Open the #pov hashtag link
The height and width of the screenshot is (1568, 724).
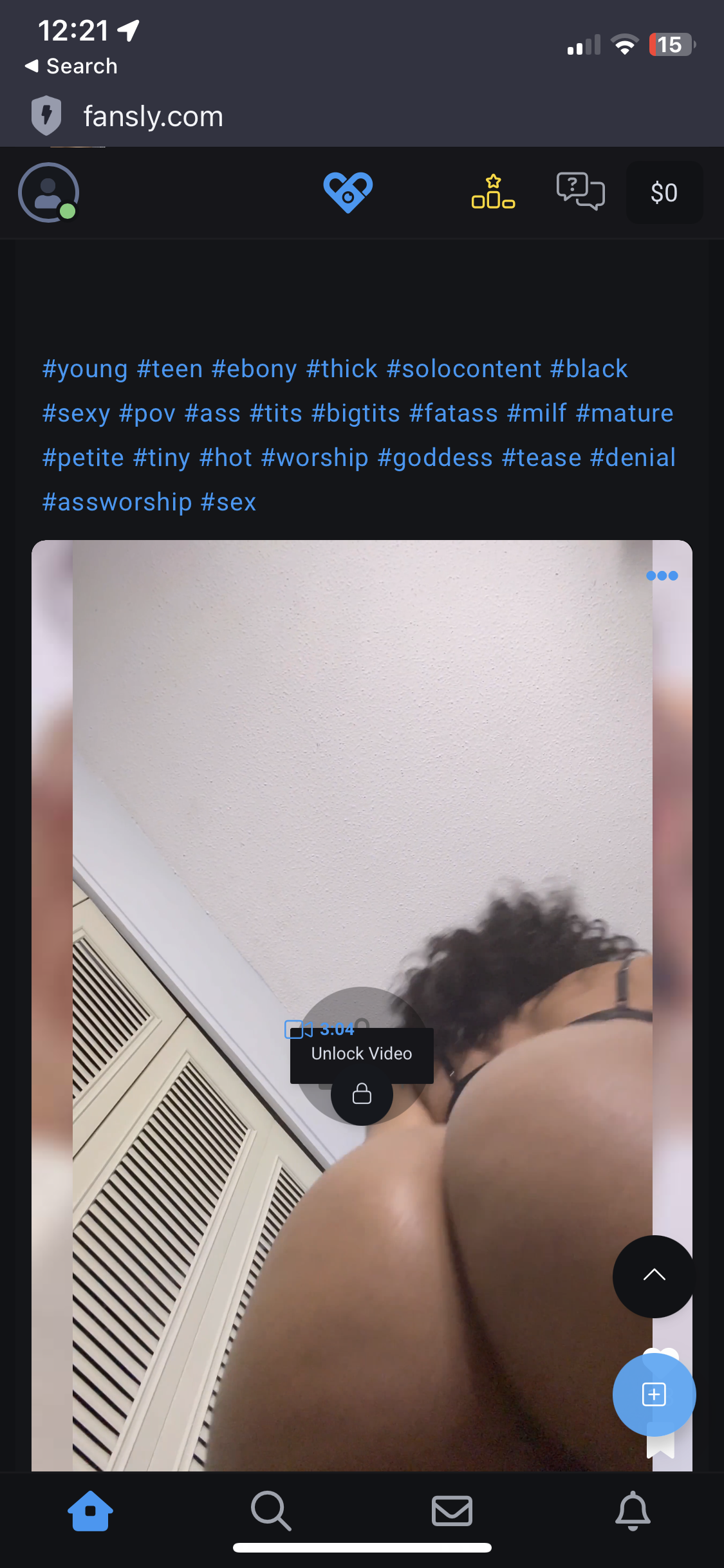147,413
